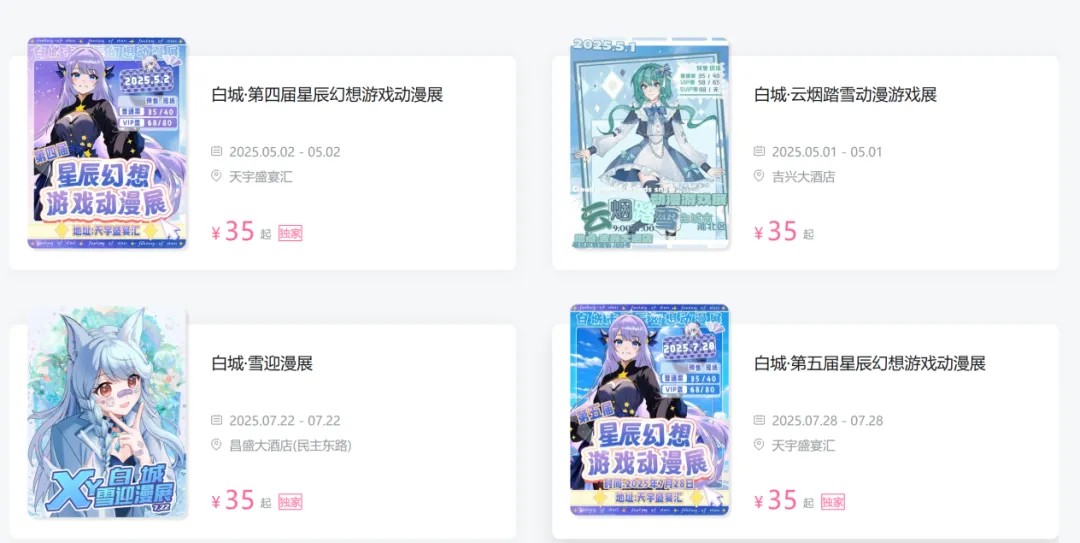Image resolution: width=1080 pixels, height=543 pixels.
Task: Open the 白城·雪迎漫展 event card
Action: [262, 364]
